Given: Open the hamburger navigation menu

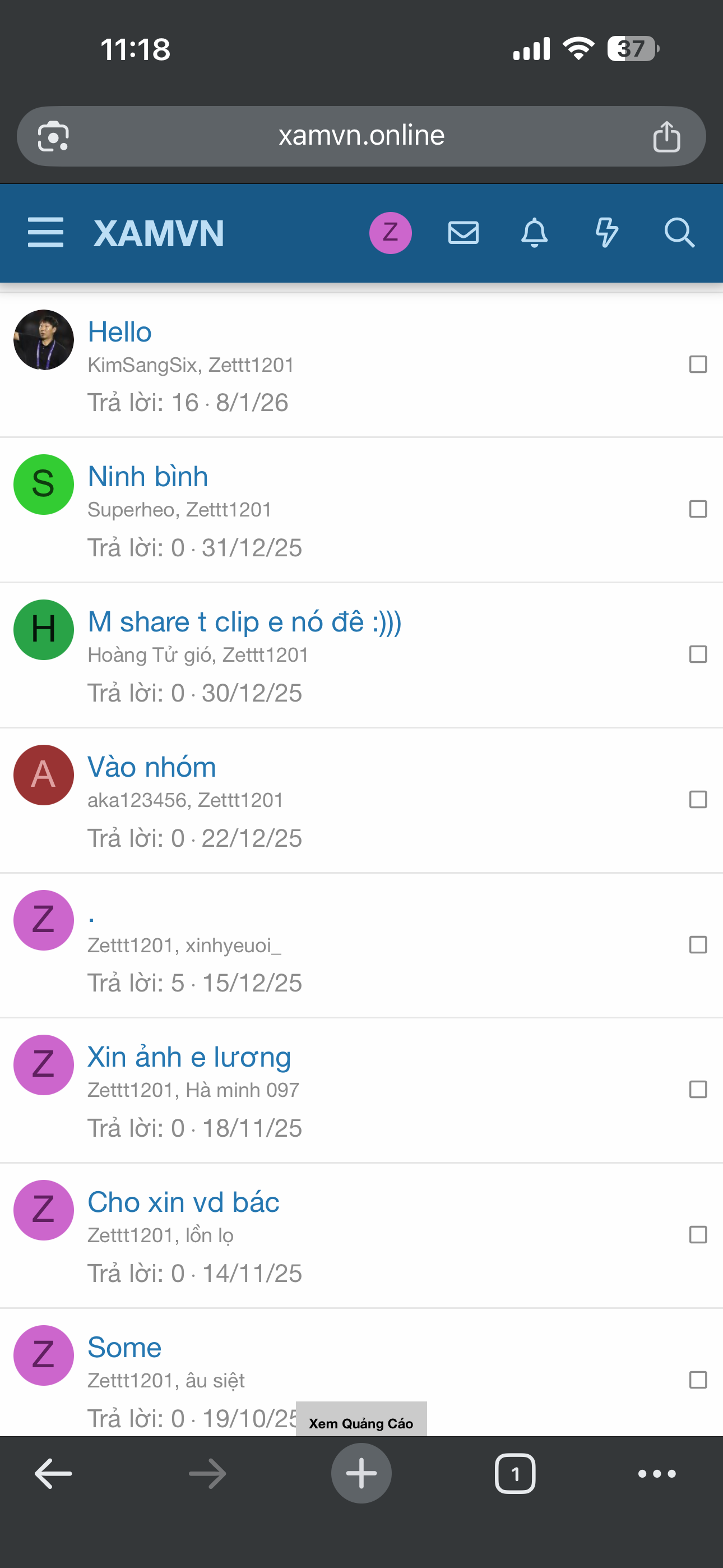Looking at the screenshot, I should (x=45, y=233).
